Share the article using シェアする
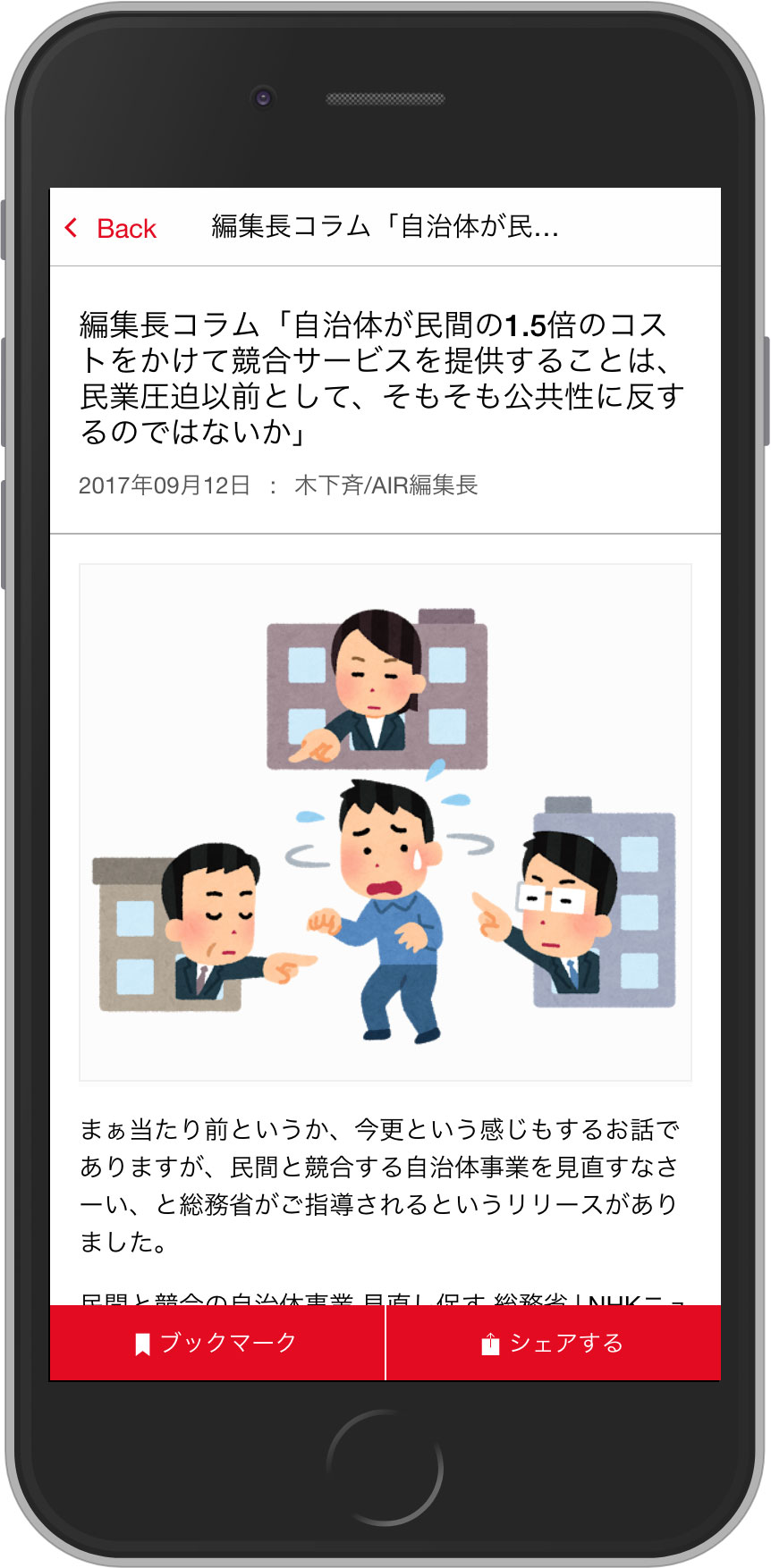This screenshot has width=771, height=1568. coord(554,1343)
